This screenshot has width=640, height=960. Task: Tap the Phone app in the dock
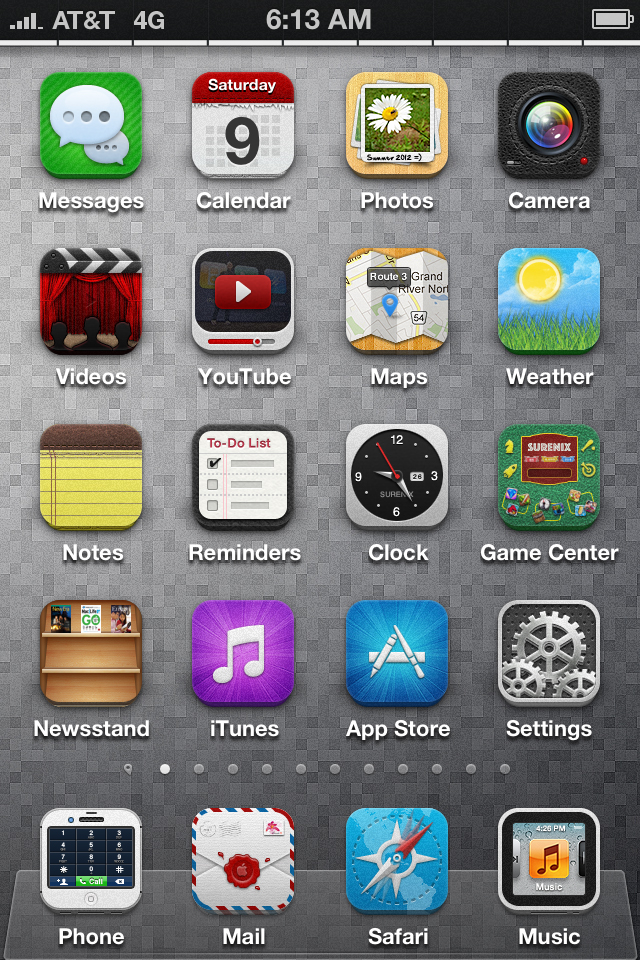[91, 860]
